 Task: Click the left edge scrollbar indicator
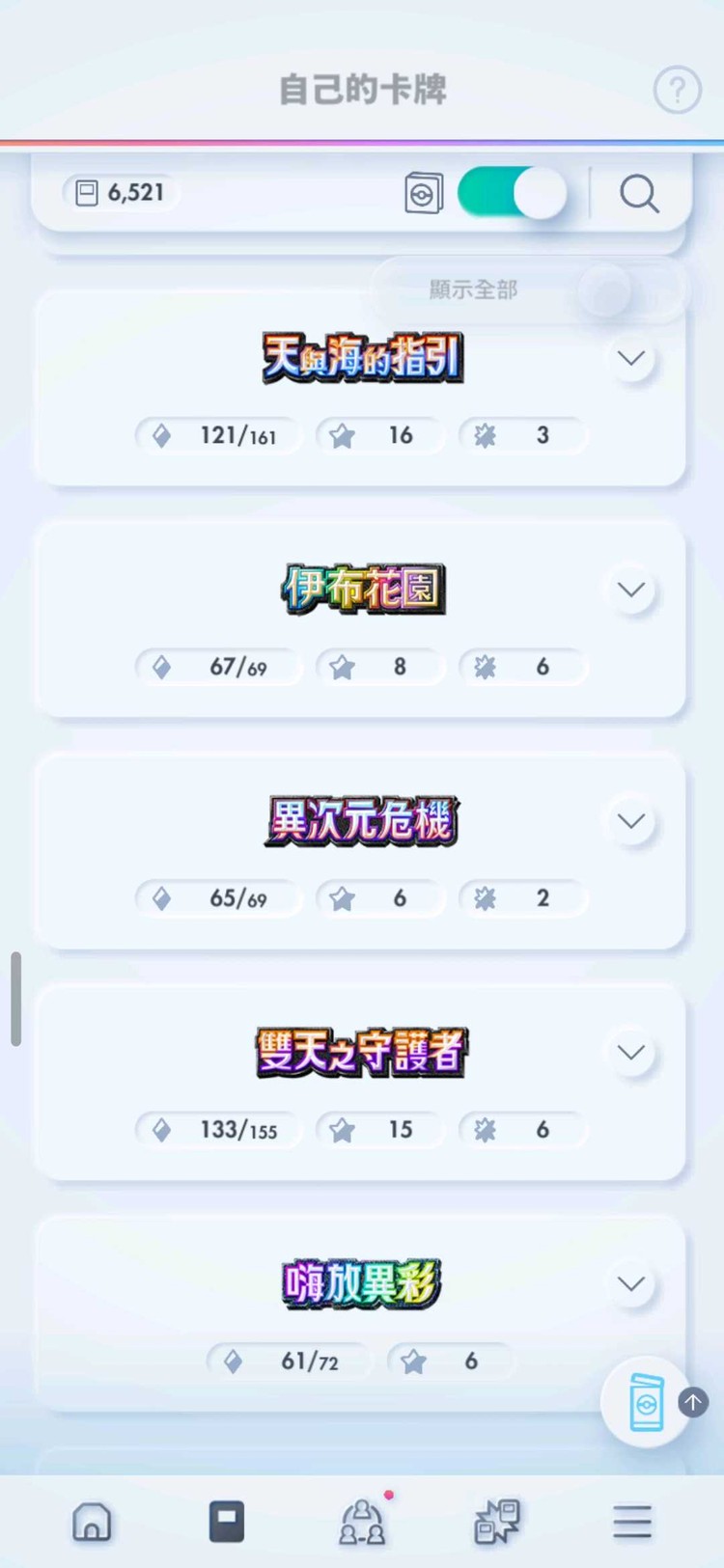[15, 999]
